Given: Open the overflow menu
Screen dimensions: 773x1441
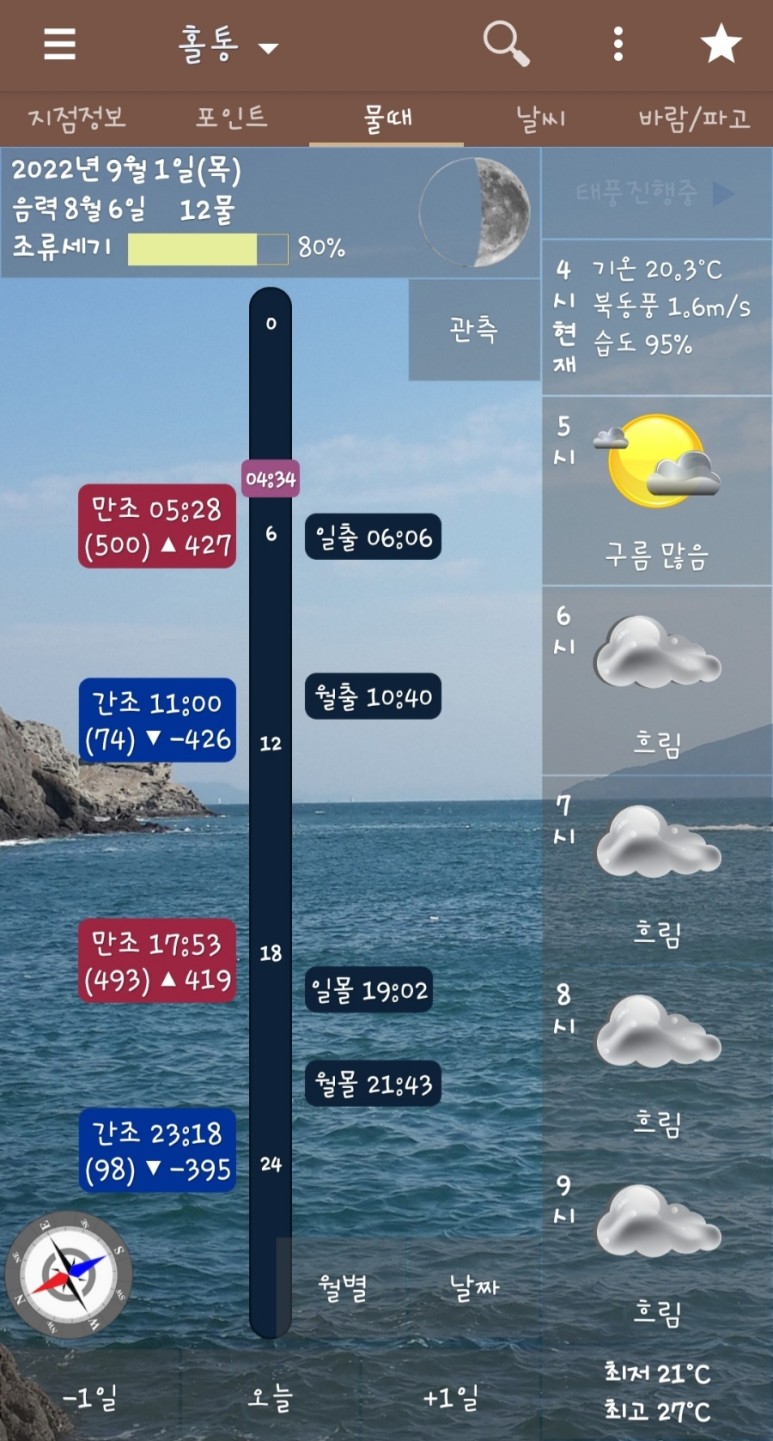Looking at the screenshot, I should click(x=618, y=44).
